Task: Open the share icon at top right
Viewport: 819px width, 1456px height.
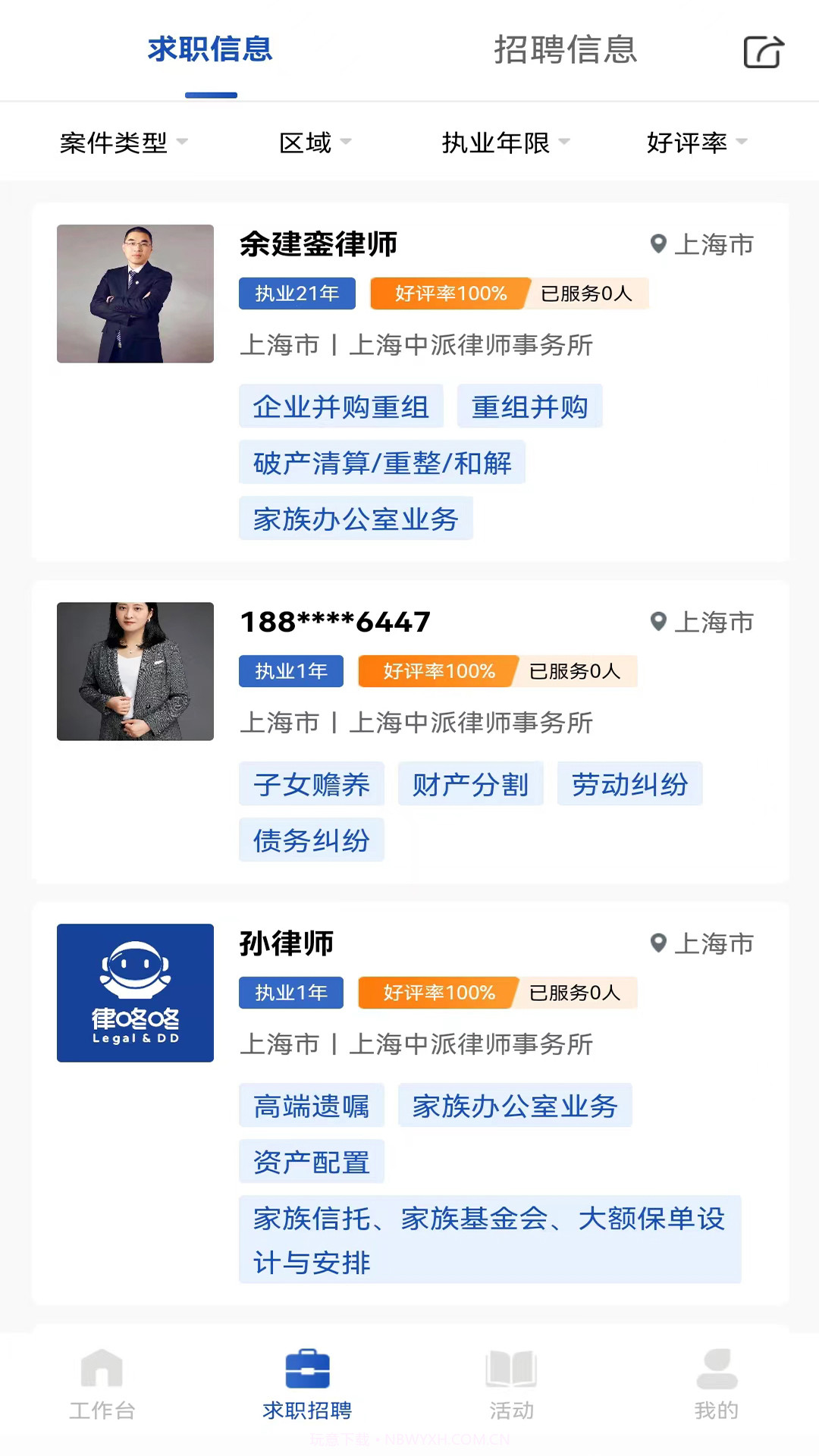Action: 763,52
